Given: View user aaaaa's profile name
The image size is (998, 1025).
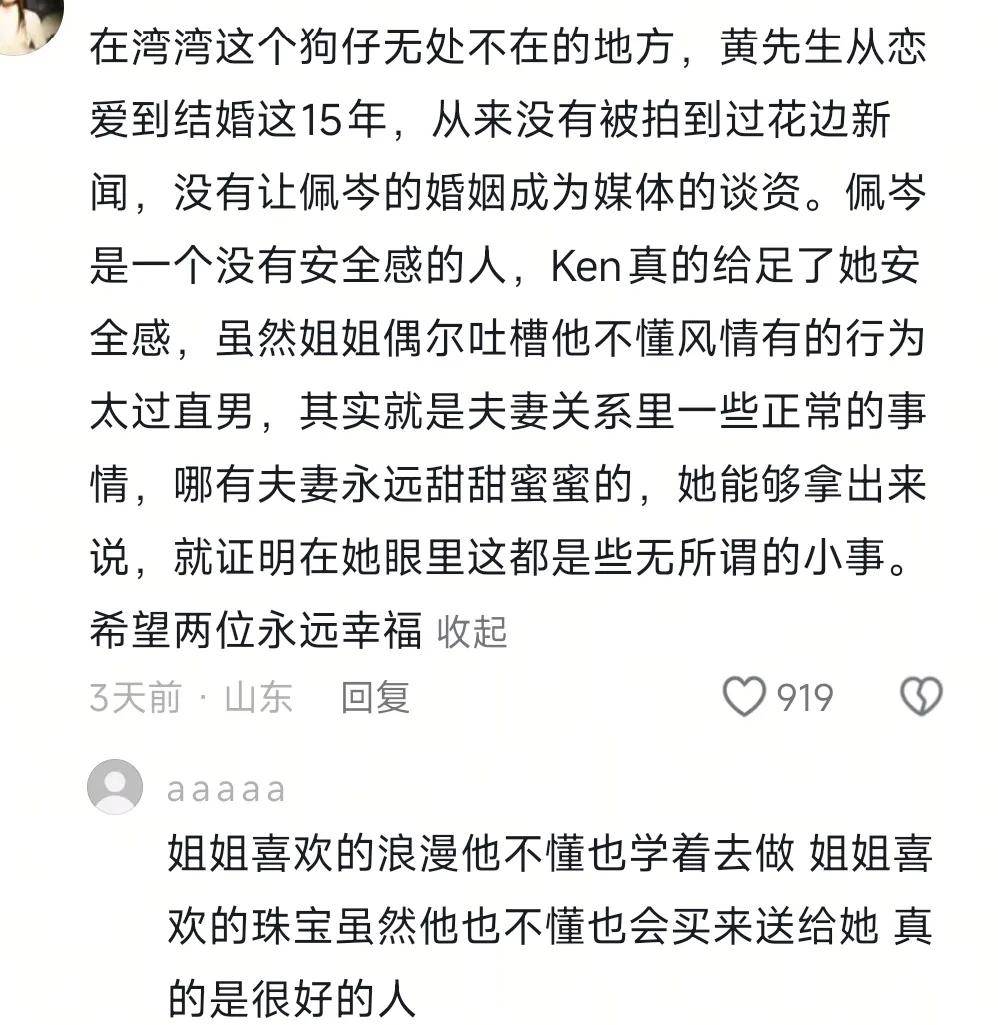Looking at the screenshot, I should (226, 790).
